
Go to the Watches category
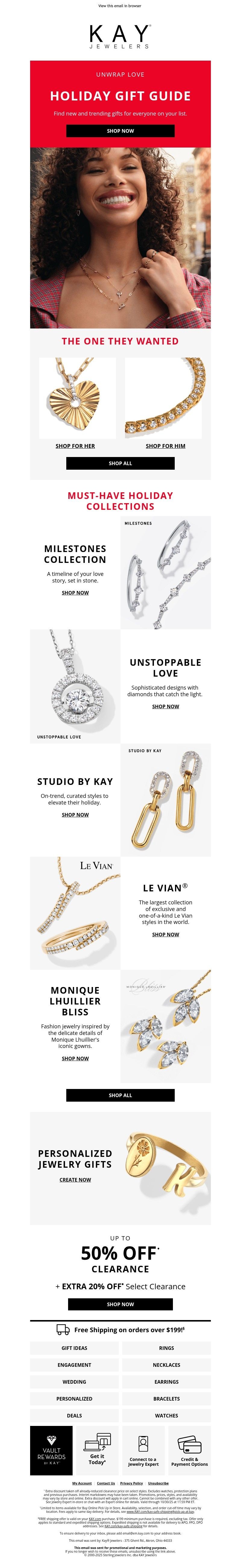click(166, 1415)
